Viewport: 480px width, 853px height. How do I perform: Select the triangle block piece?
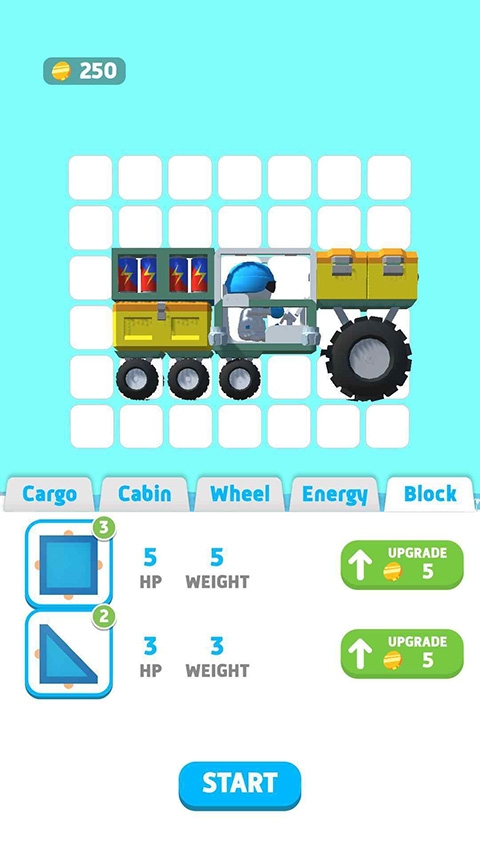point(69,653)
